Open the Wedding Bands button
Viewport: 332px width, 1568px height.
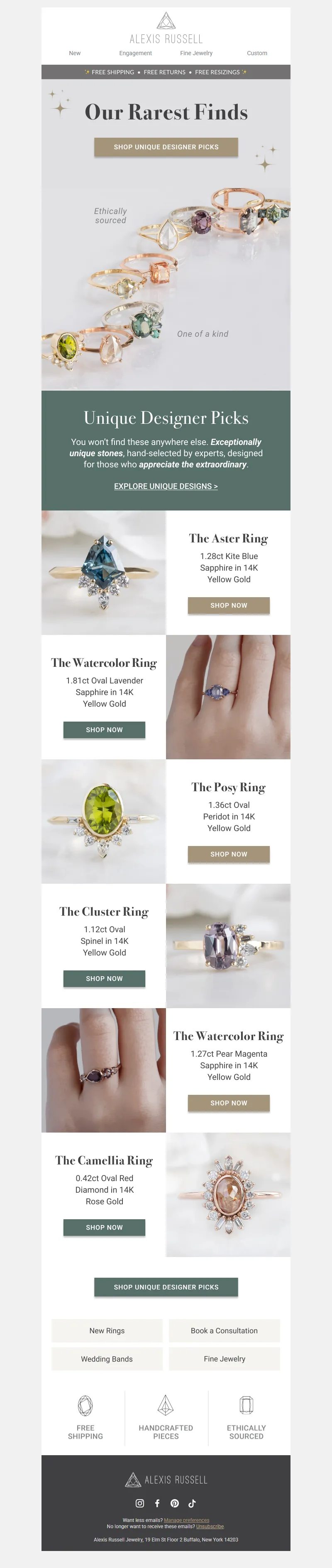pyautogui.click(x=107, y=1359)
